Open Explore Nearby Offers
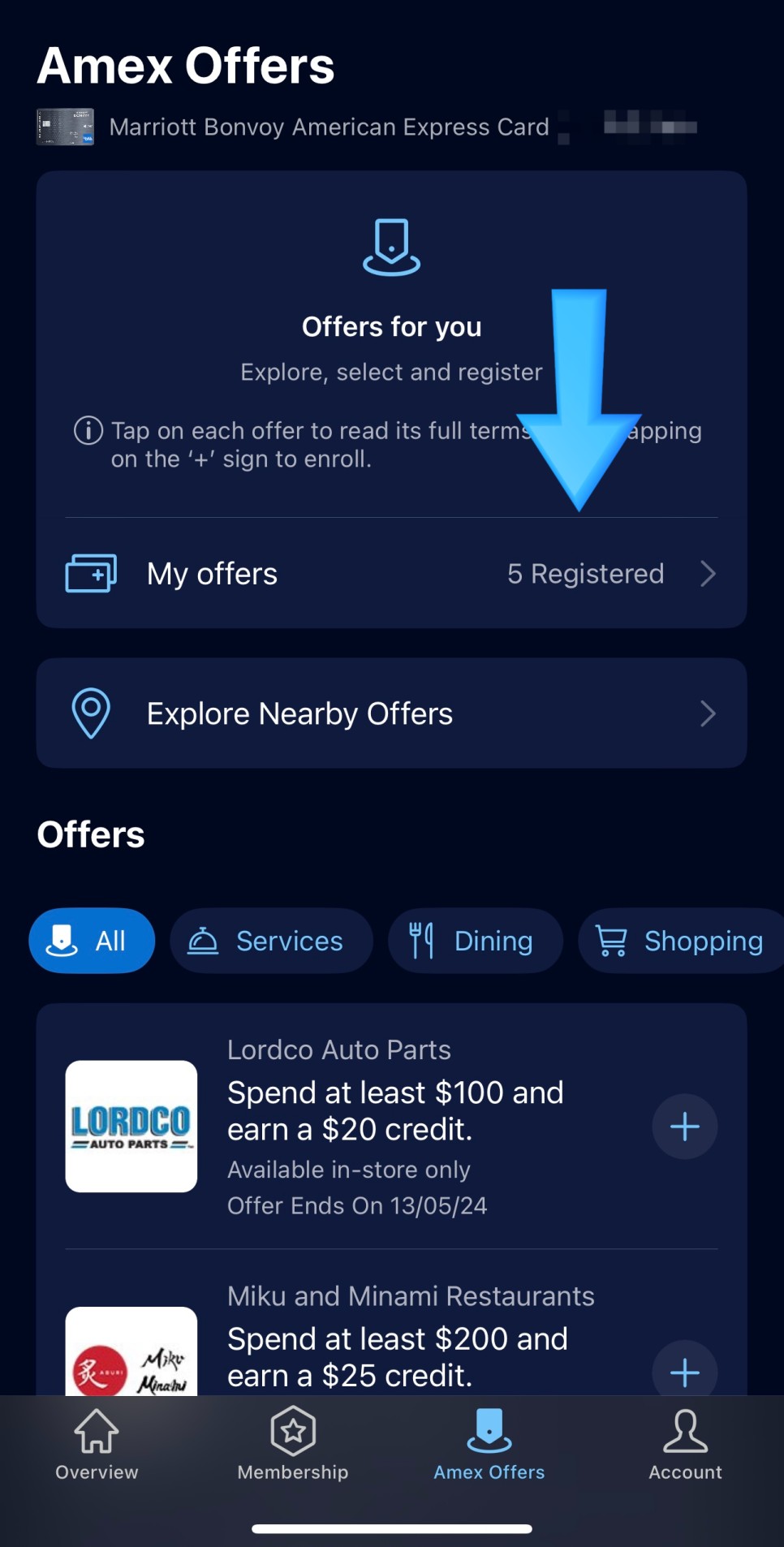The image size is (784, 1547). tap(391, 713)
